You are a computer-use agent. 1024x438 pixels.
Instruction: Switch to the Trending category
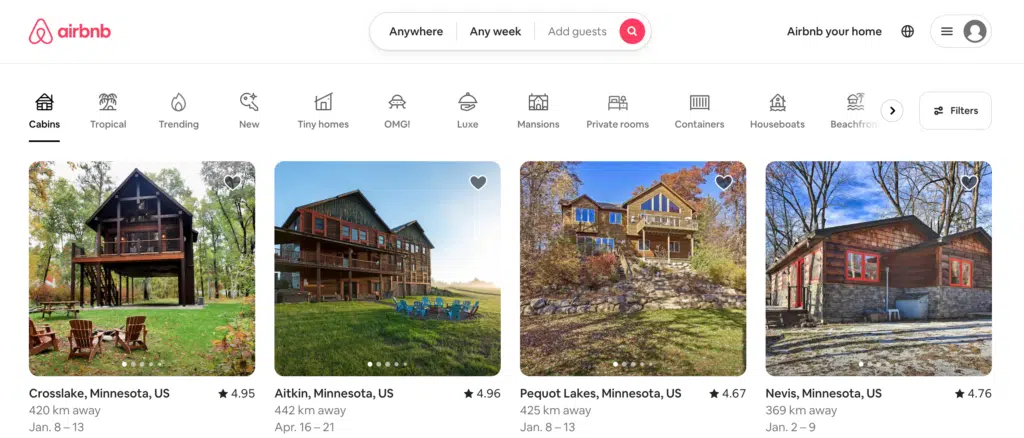click(x=178, y=111)
